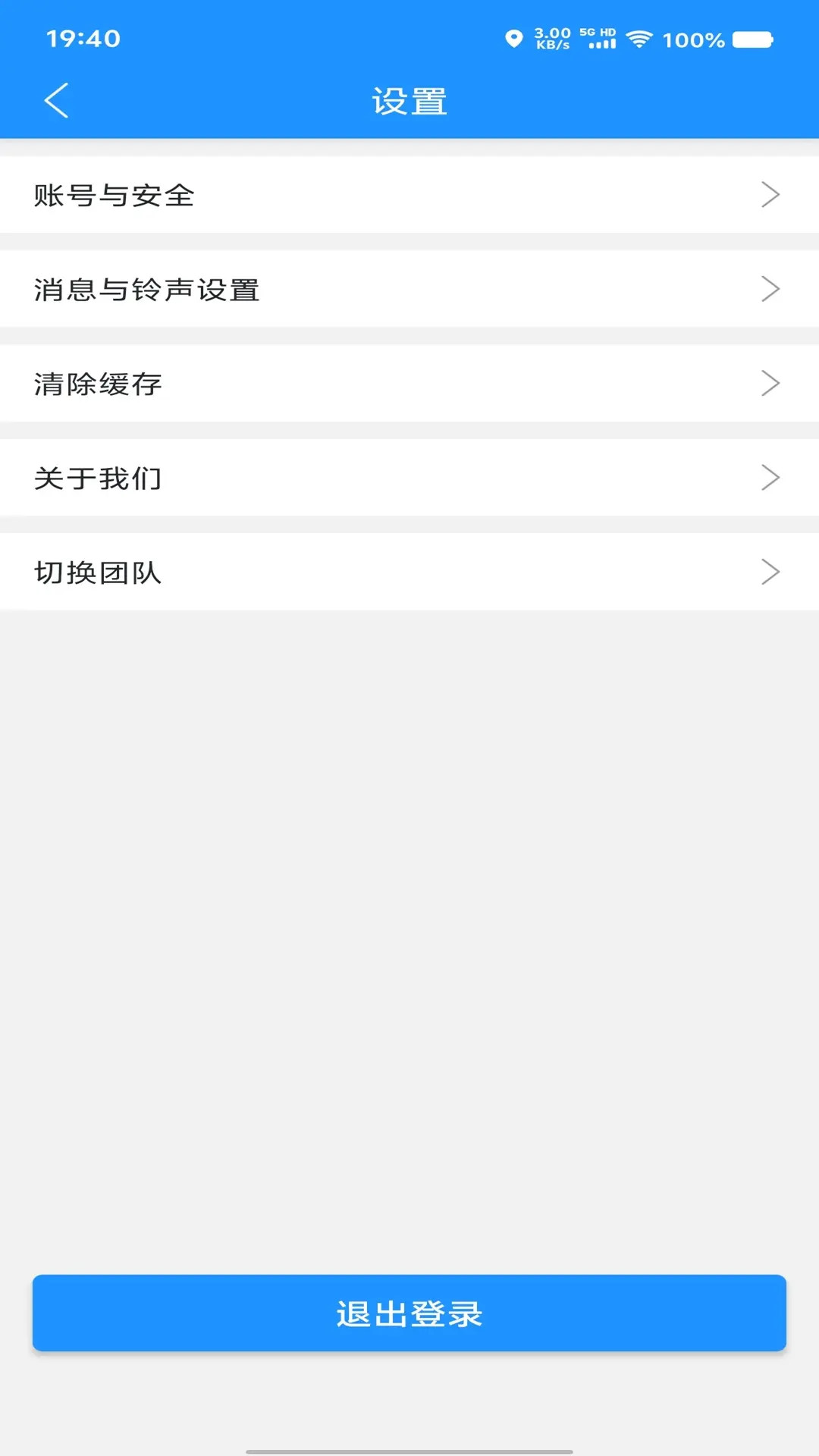Tap the back arrow to exit settings
Screen dimensions: 819x1456
click(x=57, y=101)
